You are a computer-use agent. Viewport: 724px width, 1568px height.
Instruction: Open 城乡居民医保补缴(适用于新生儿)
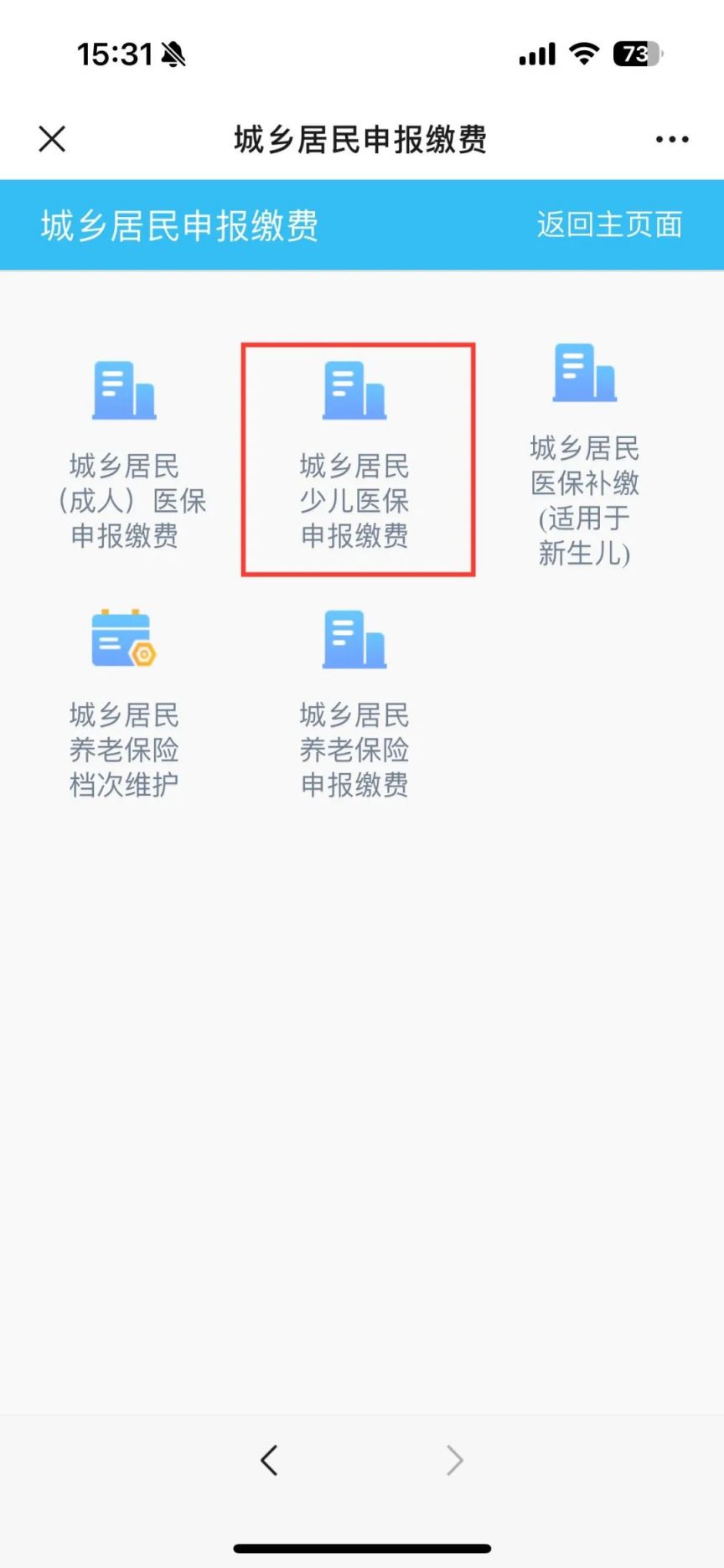click(585, 456)
